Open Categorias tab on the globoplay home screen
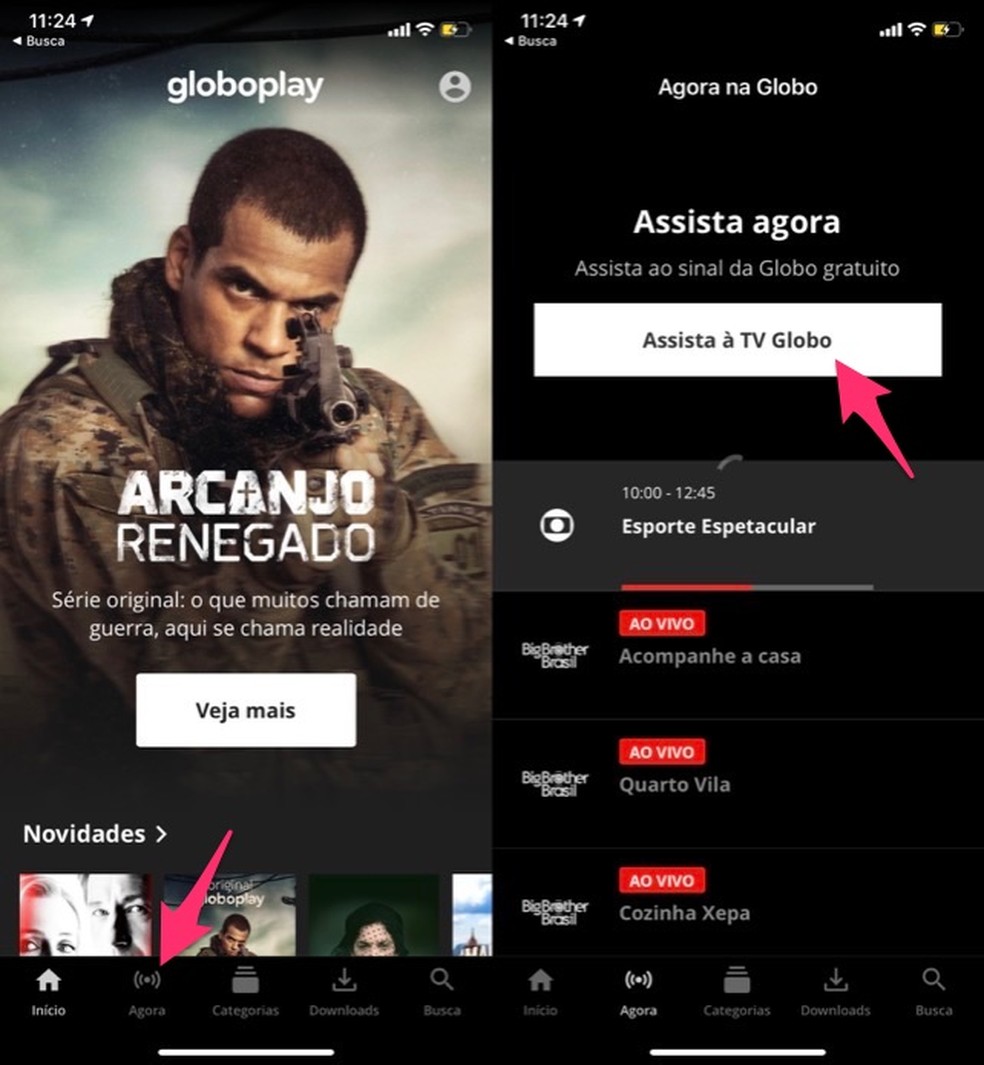Viewport: 984px width, 1065px height. coord(245,992)
